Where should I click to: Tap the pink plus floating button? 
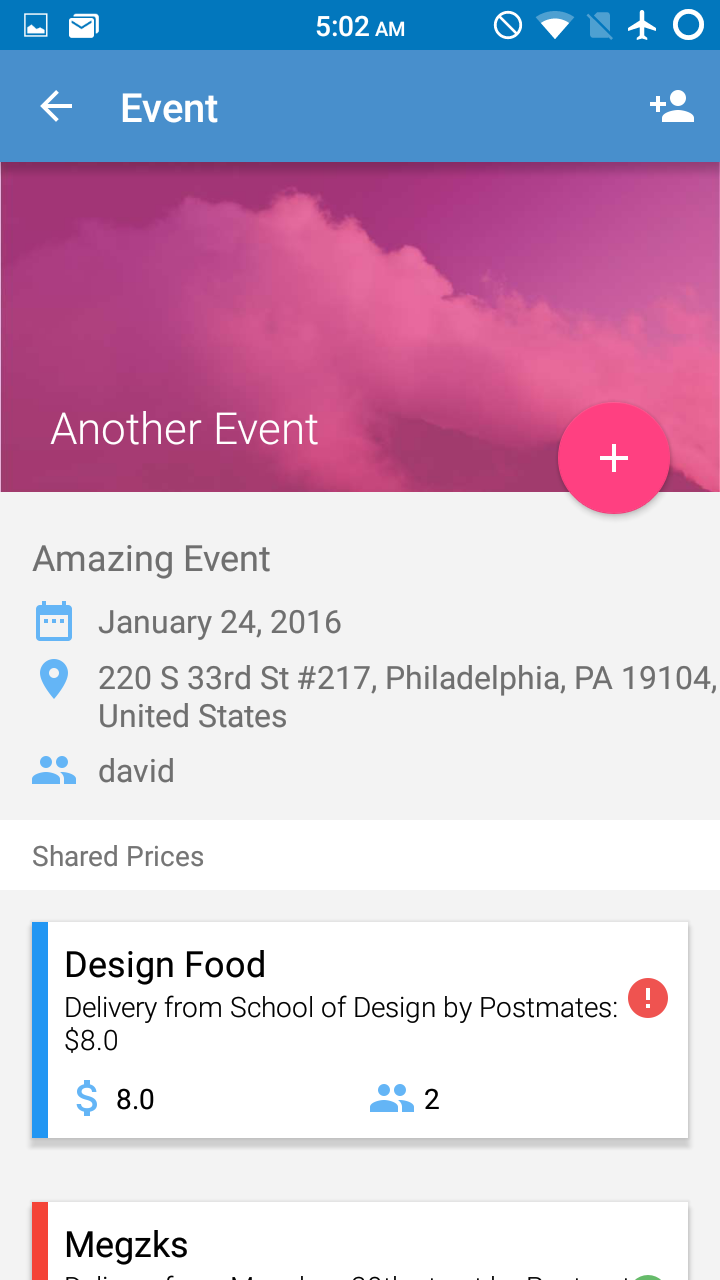pos(613,459)
